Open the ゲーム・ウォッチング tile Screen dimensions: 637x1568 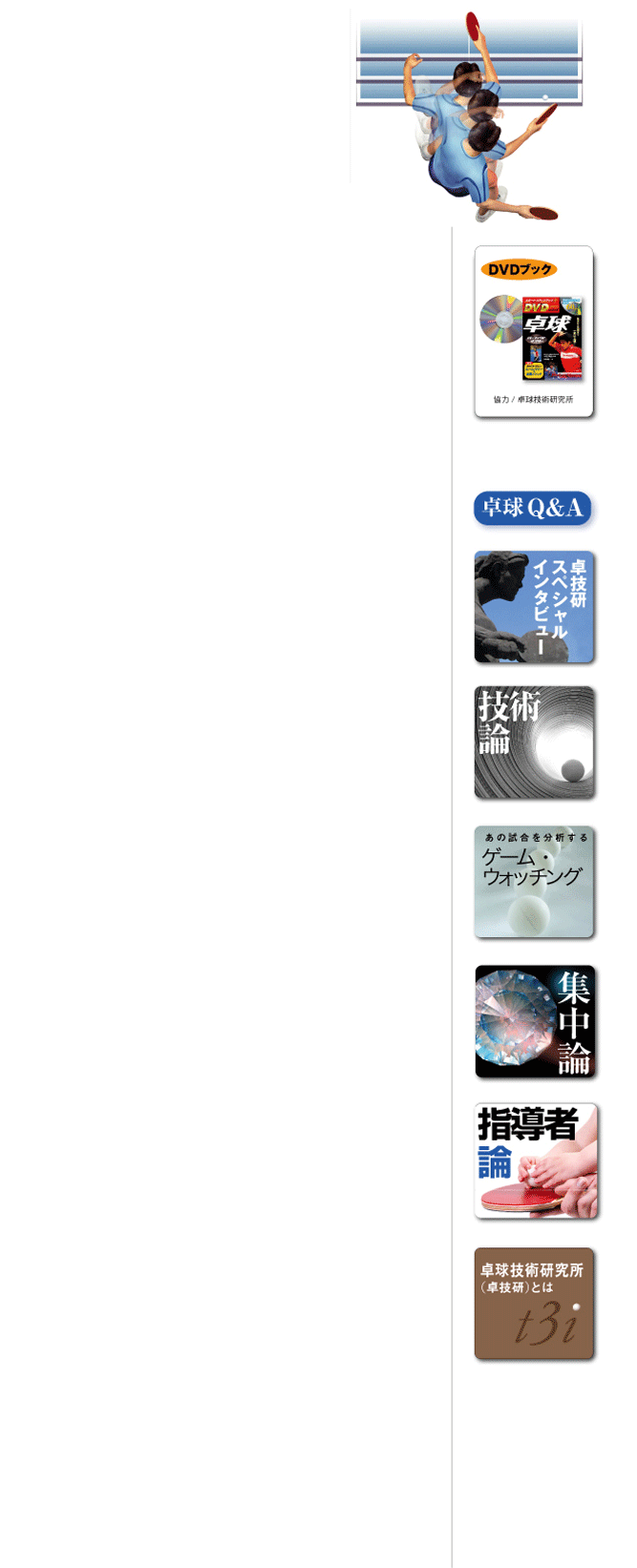coord(534,882)
